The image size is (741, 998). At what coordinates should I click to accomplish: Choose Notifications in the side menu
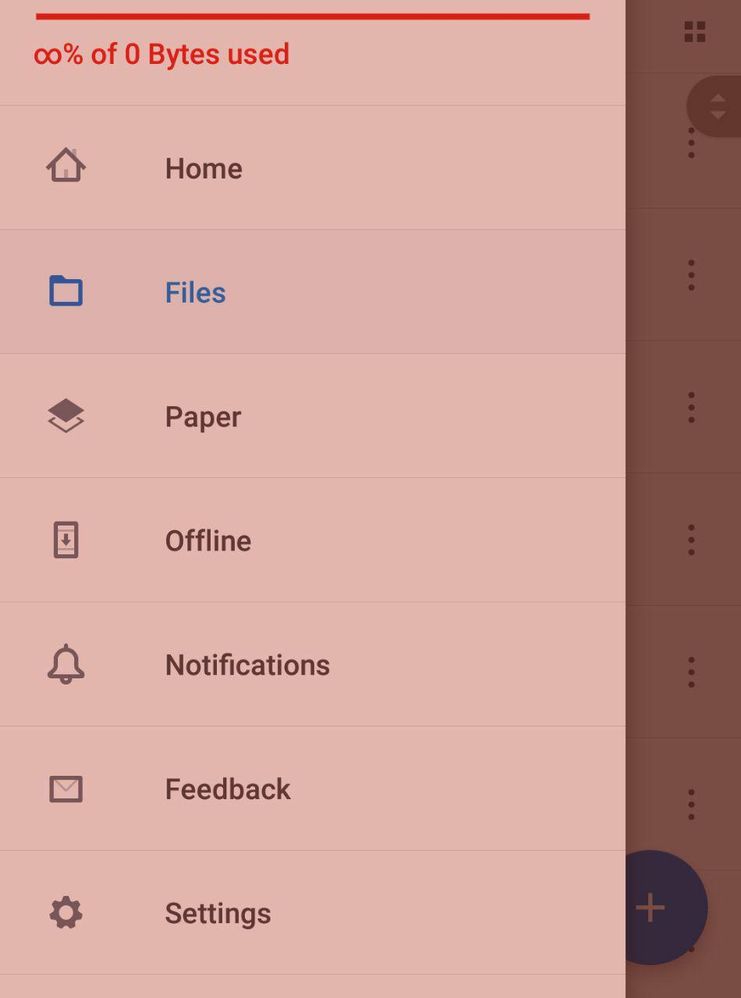(x=246, y=663)
